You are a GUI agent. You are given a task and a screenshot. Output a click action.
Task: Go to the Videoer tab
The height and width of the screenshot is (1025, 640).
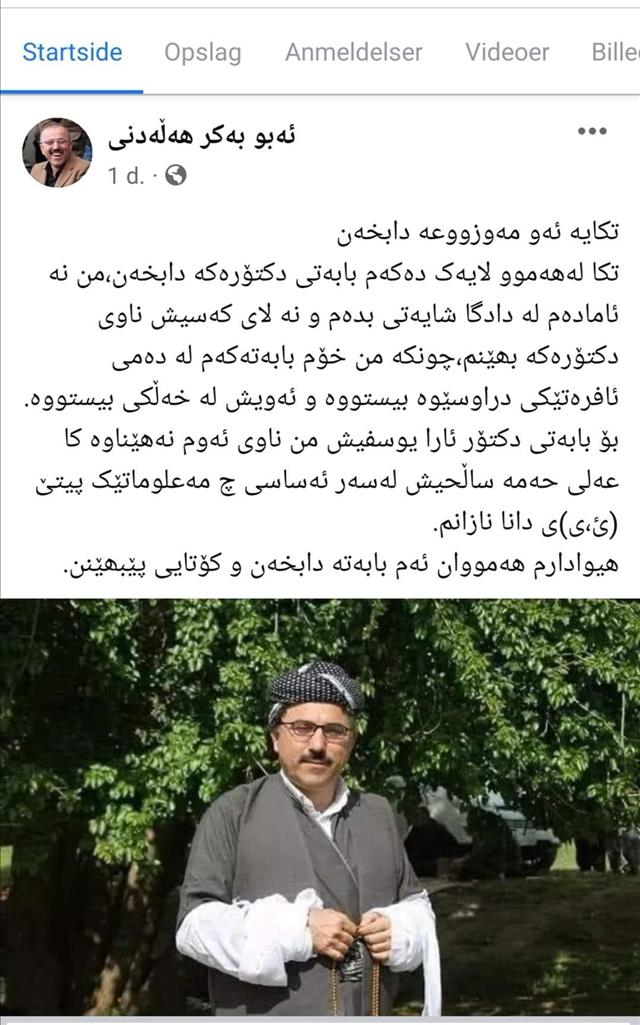[507, 52]
